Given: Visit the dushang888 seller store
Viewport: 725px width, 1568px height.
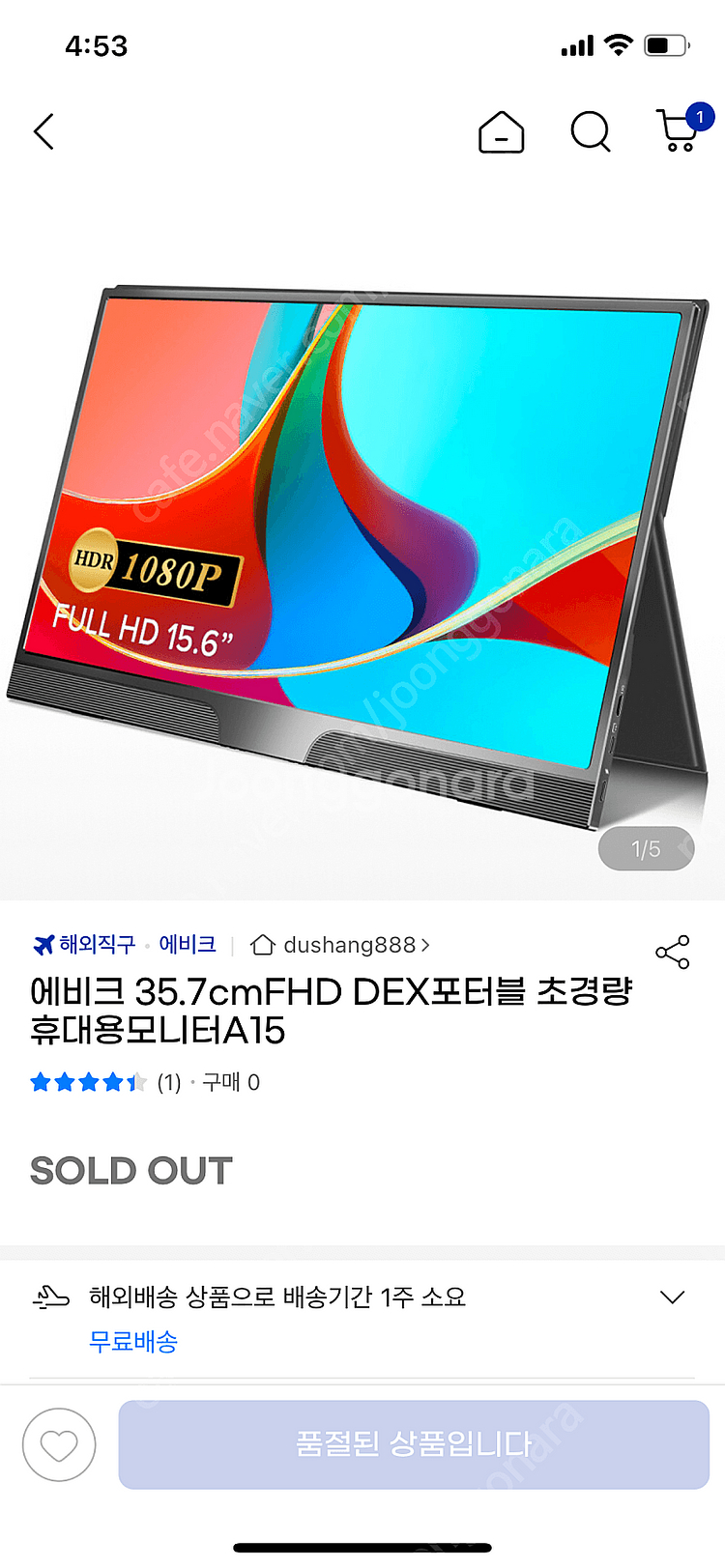Looking at the screenshot, I should click(340, 945).
